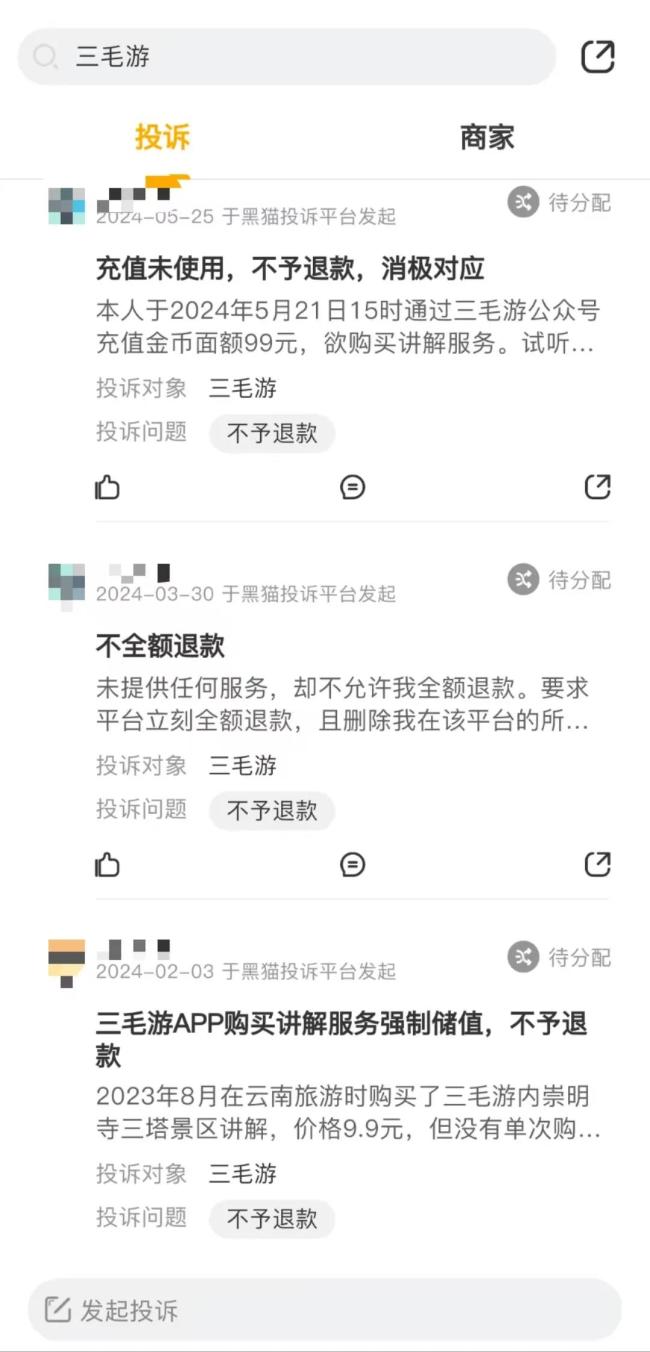The image size is (650, 1352).
Task: Like the 不全额退款 complaint
Action: click(107, 864)
